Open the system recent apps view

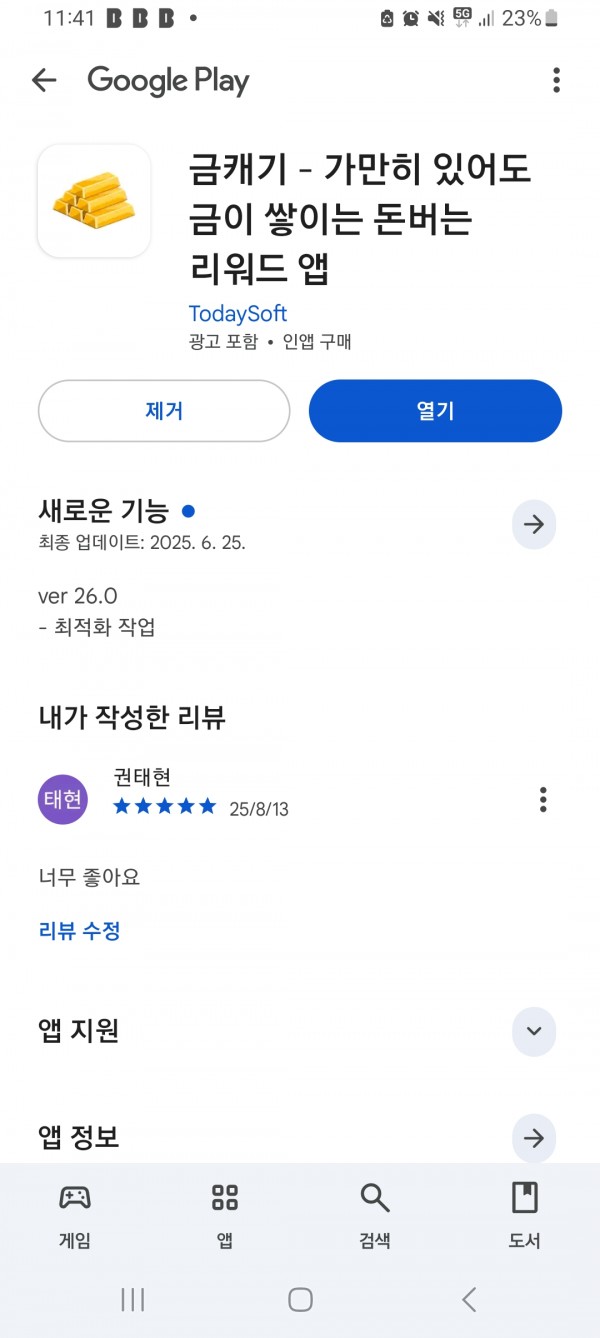132,1299
